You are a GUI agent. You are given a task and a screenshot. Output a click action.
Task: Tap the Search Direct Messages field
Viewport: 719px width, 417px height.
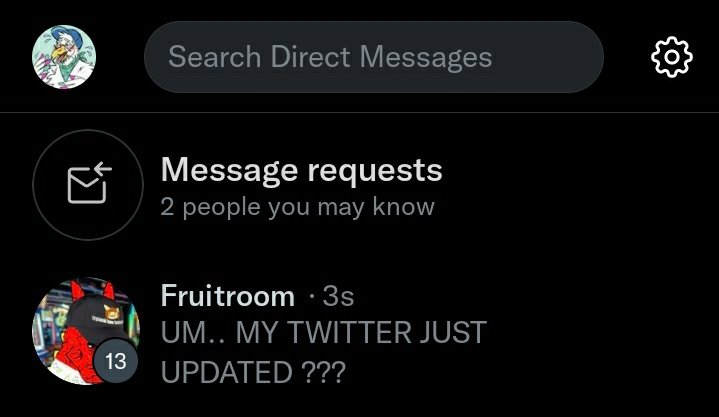tap(373, 57)
